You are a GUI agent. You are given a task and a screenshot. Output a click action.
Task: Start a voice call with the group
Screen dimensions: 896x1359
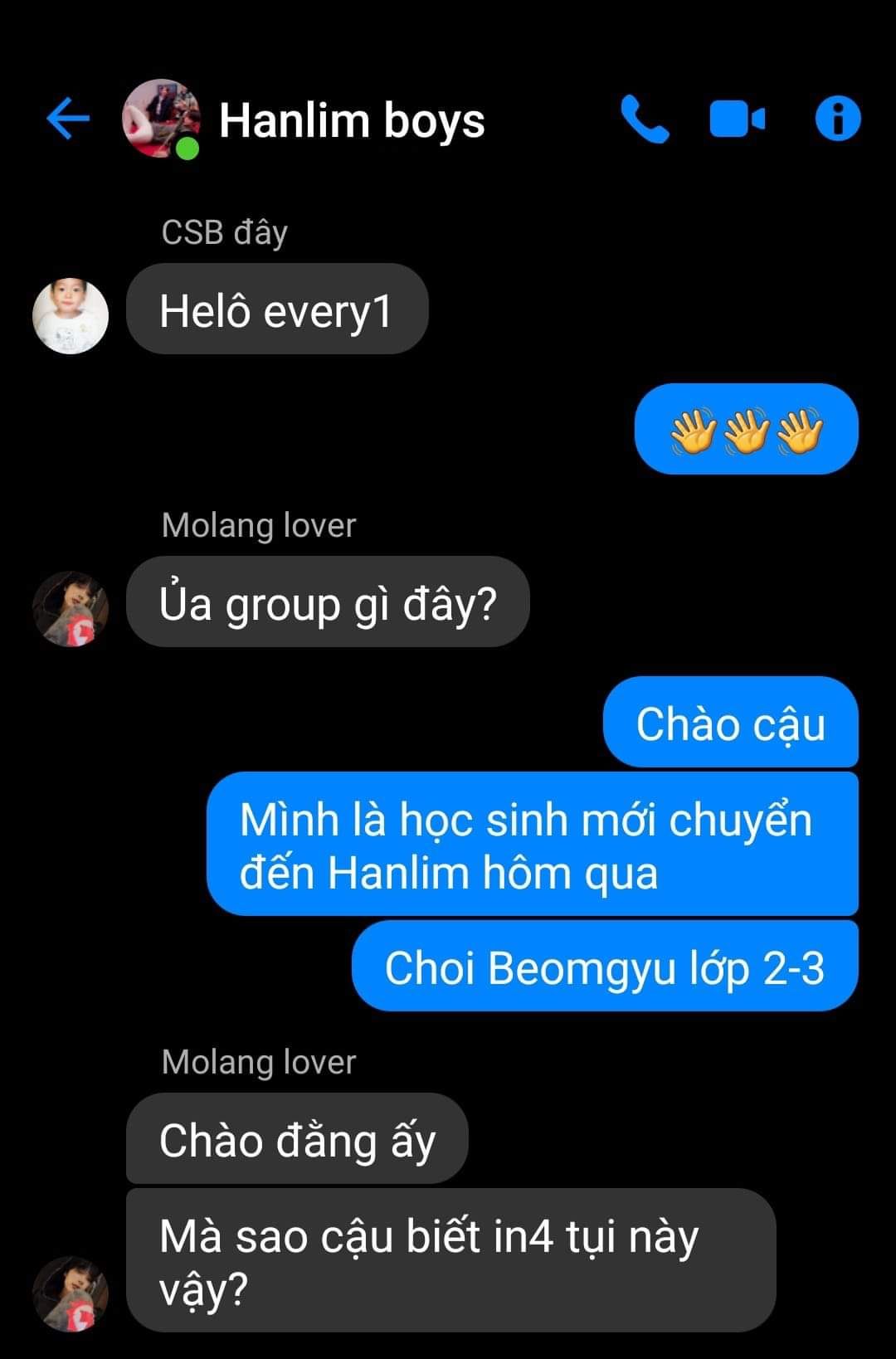tap(644, 119)
